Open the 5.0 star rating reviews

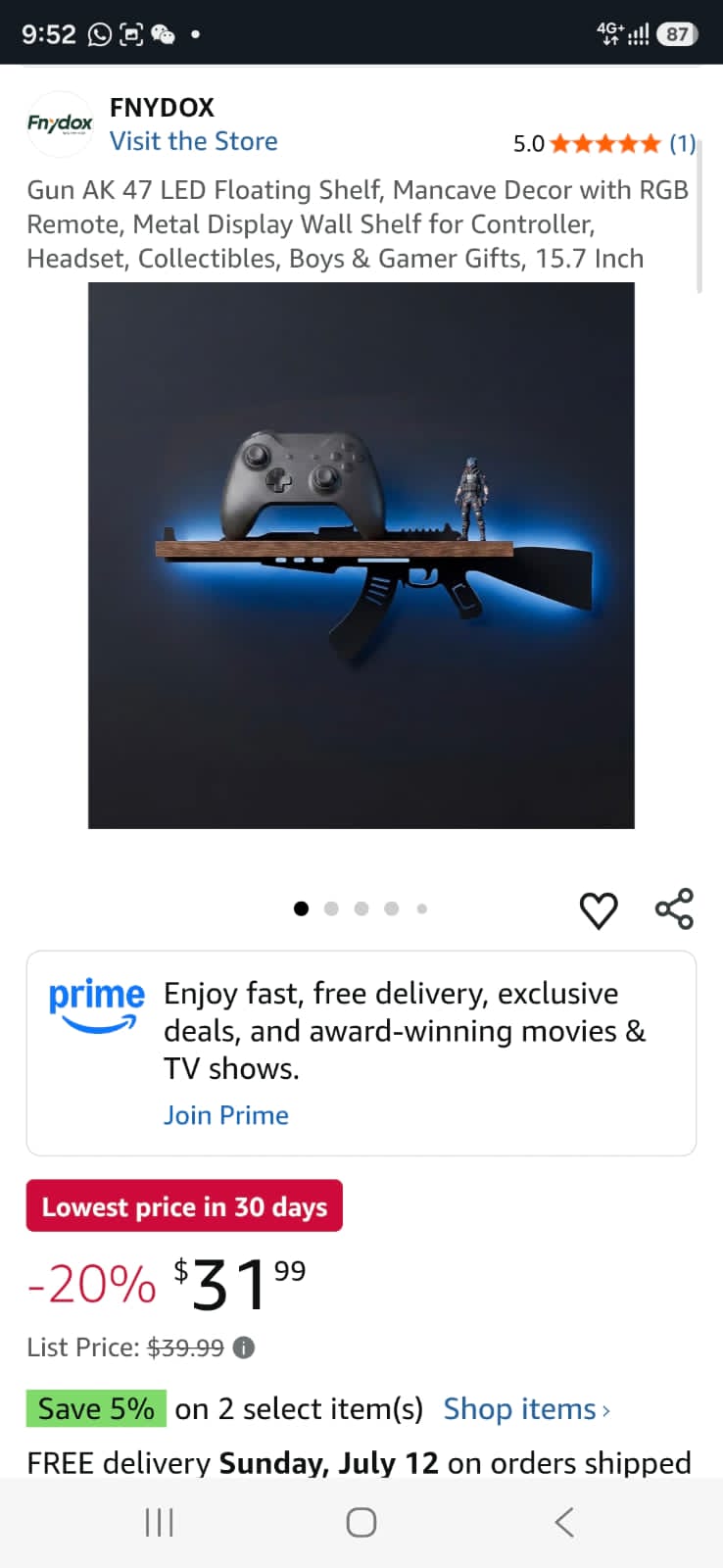click(x=604, y=144)
